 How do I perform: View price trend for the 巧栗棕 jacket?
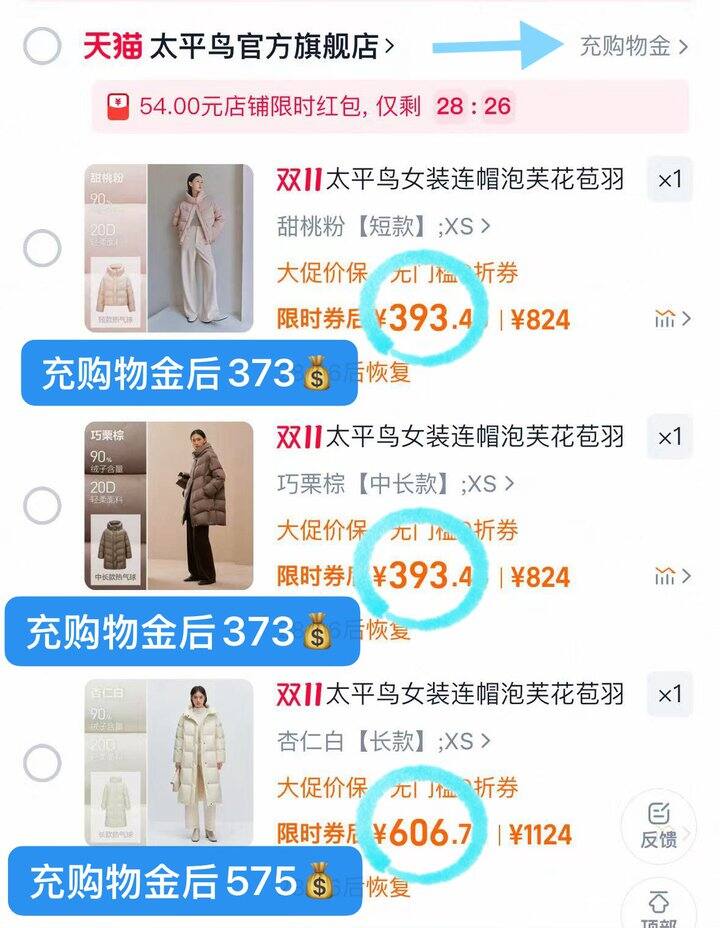click(x=672, y=576)
